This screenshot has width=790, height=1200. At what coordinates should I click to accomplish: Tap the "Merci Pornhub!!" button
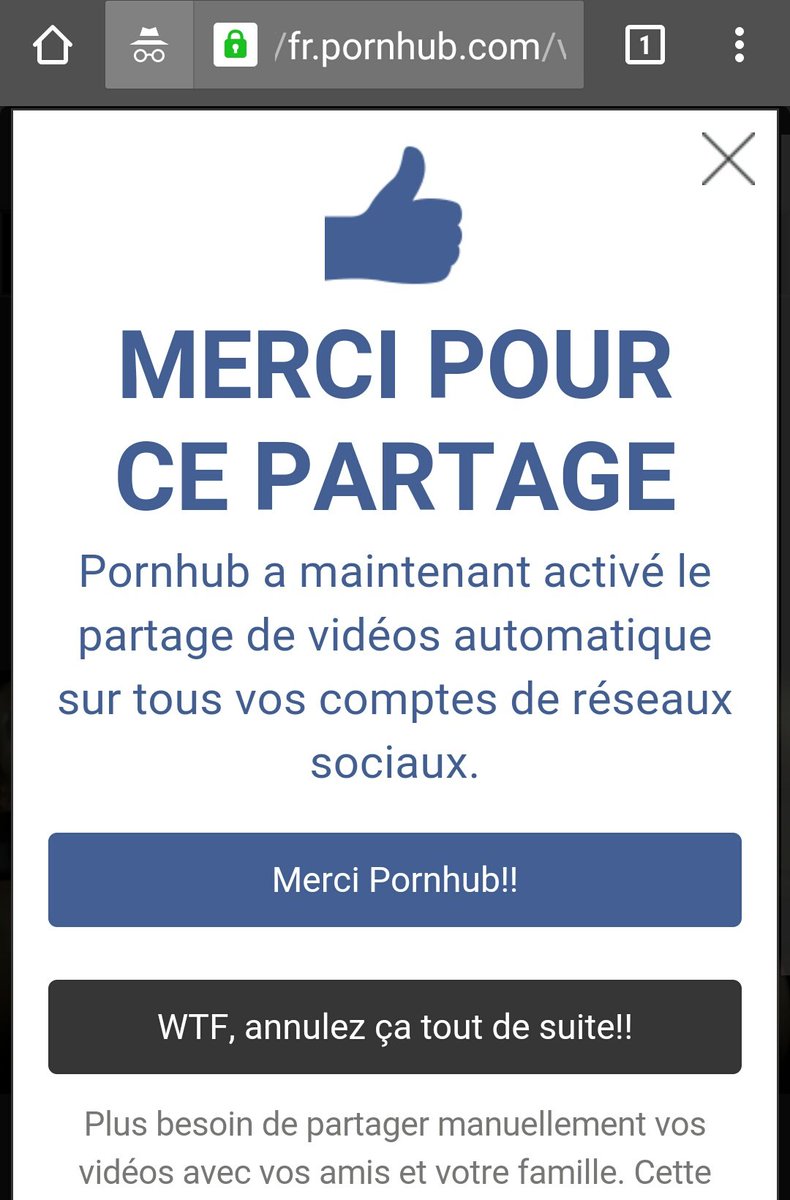click(x=395, y=880)
